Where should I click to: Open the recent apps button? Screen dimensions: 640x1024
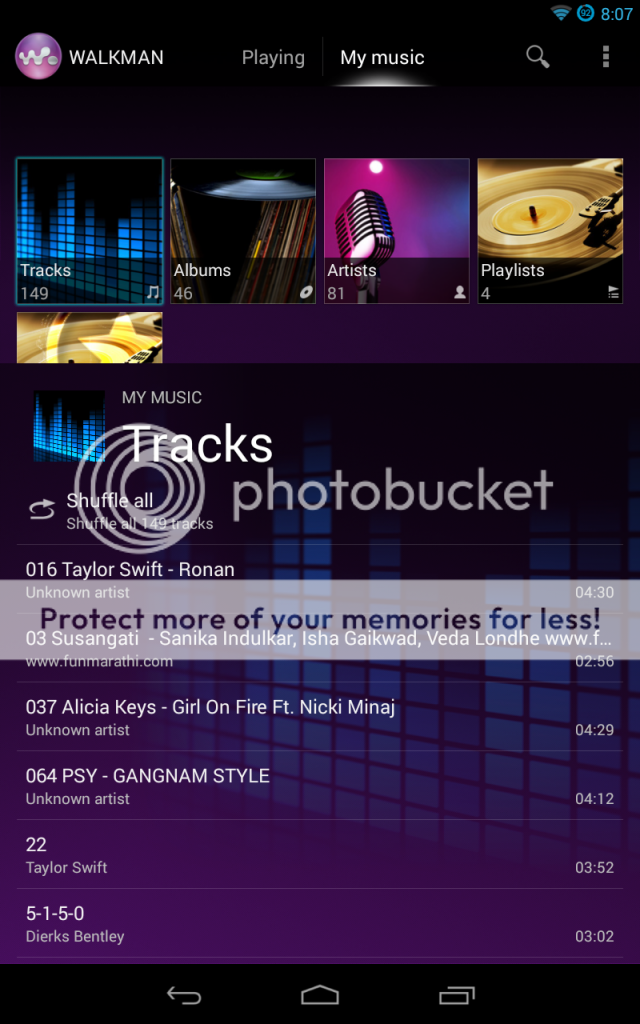(456, 995)
